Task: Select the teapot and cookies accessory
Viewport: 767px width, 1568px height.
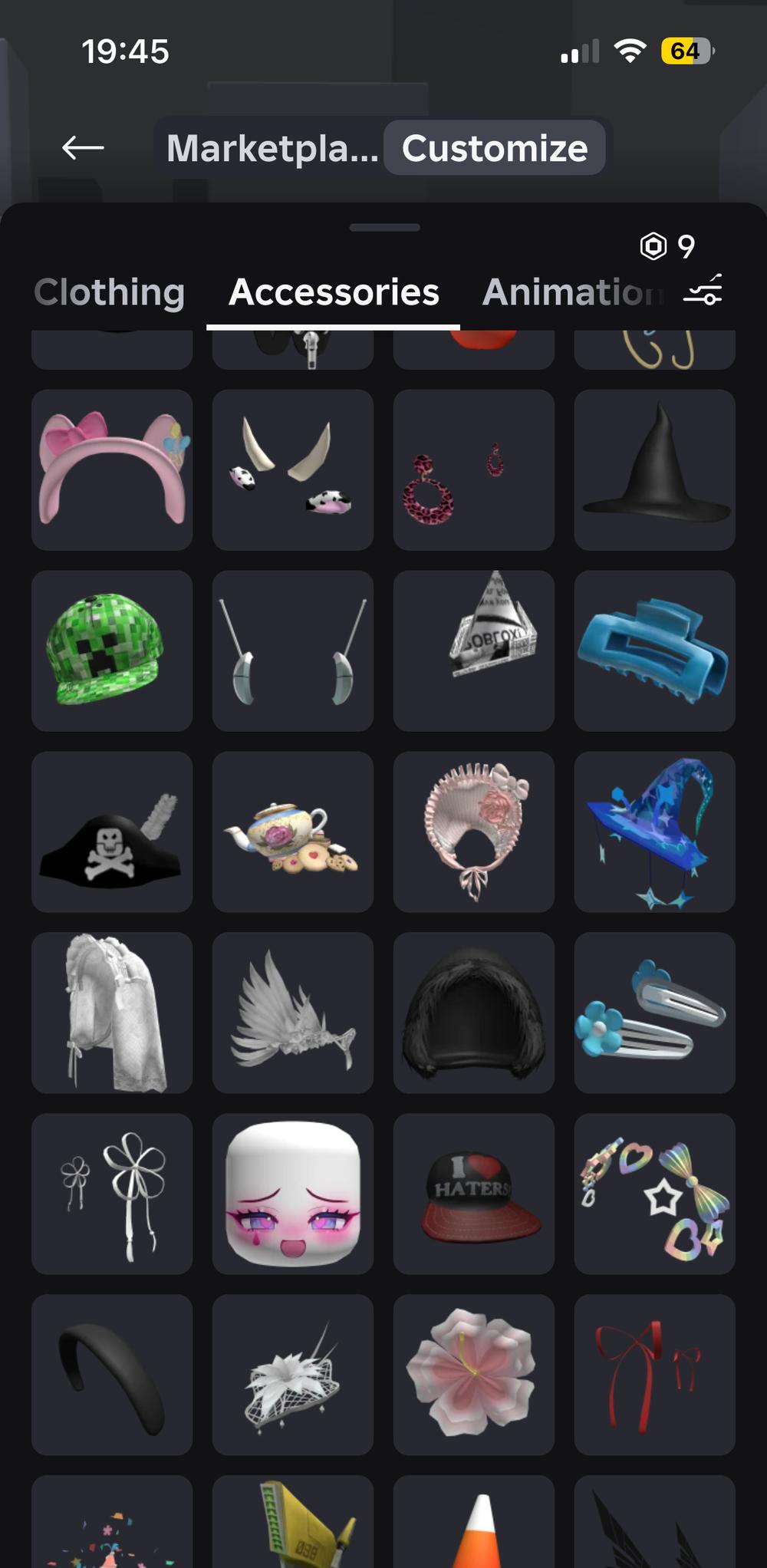Action: (x=293, y=832)
